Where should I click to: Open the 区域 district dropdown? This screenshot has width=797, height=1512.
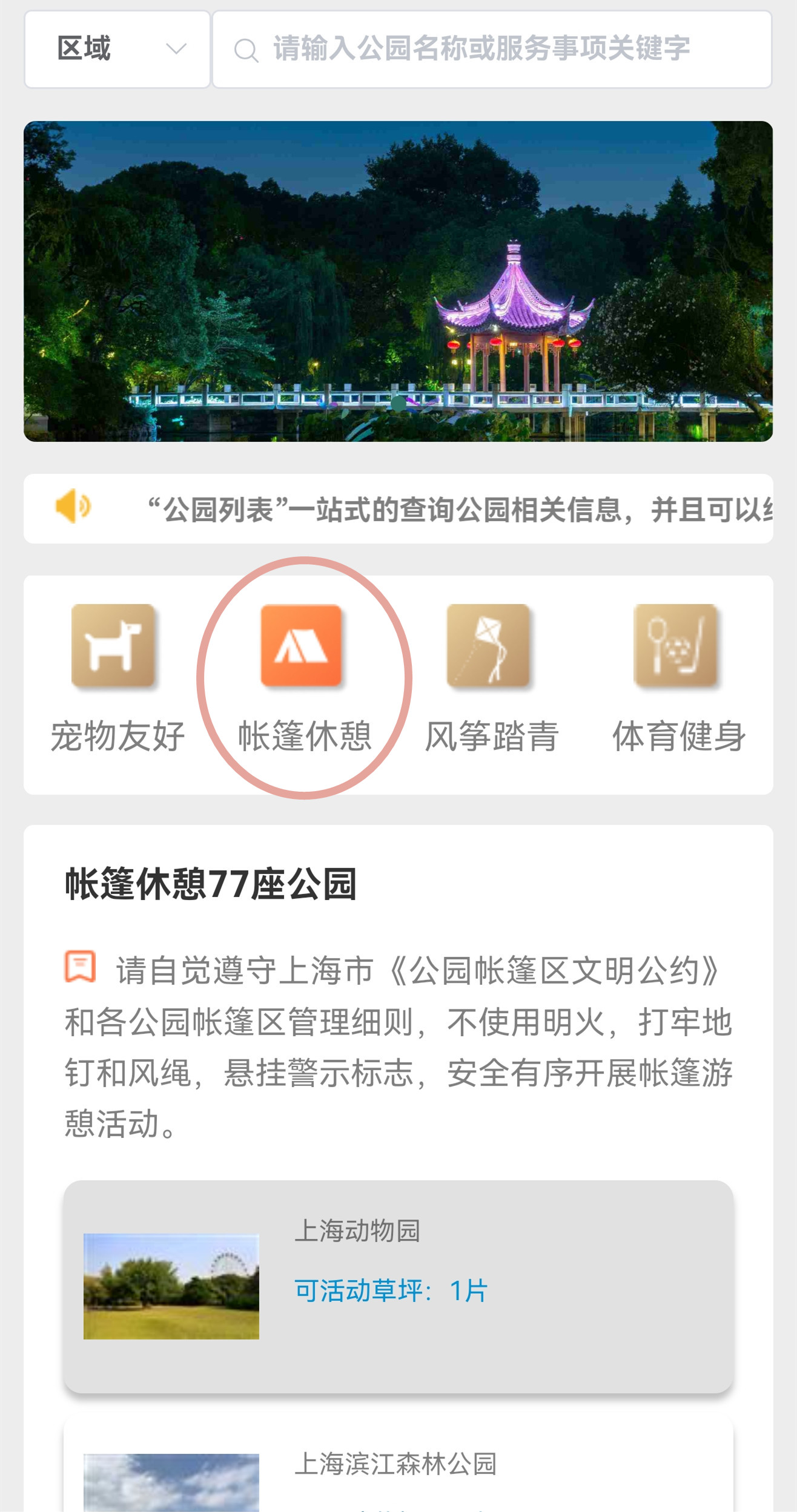[117, 49]
